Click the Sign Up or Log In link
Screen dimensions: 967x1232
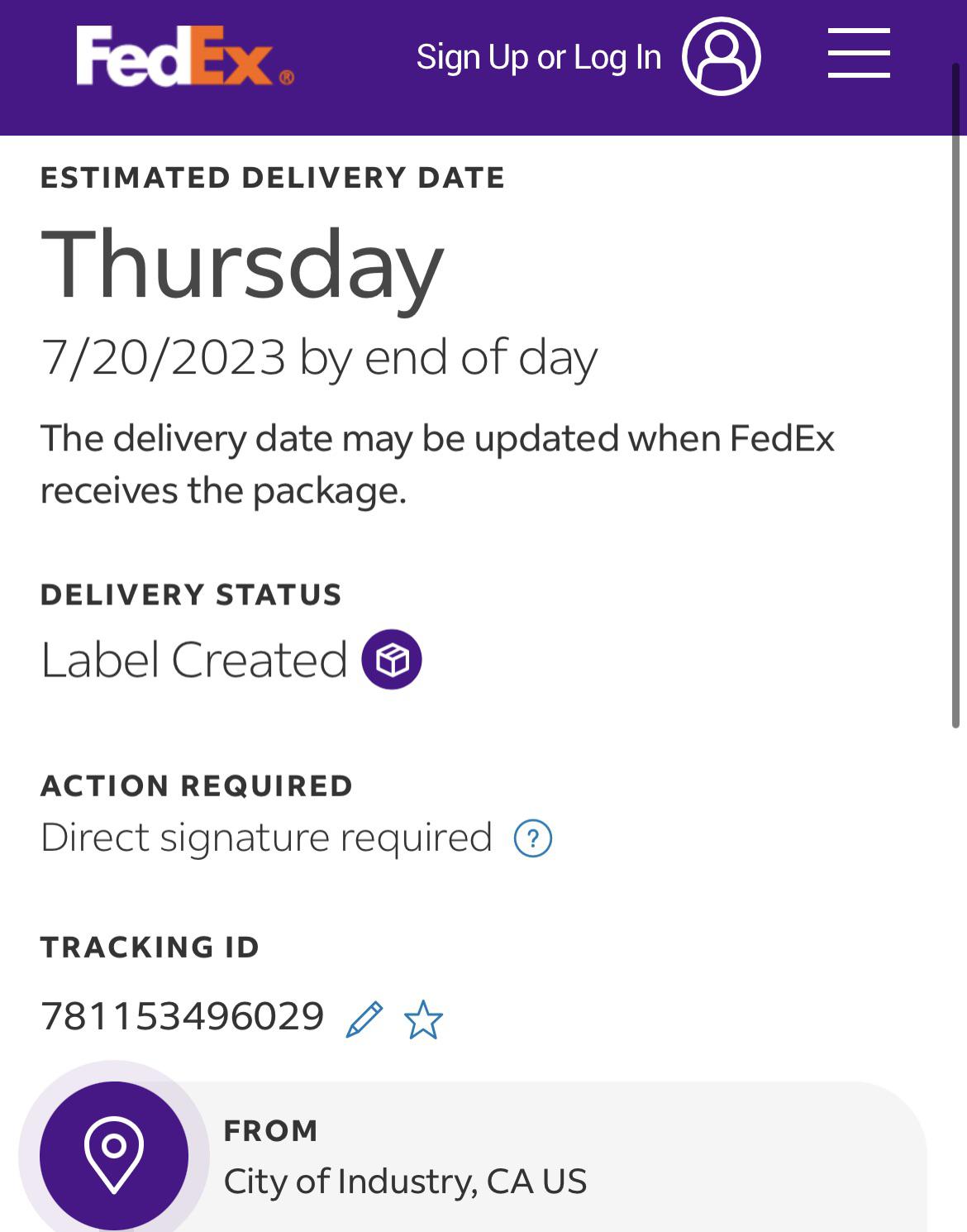(x=538, y=56)
